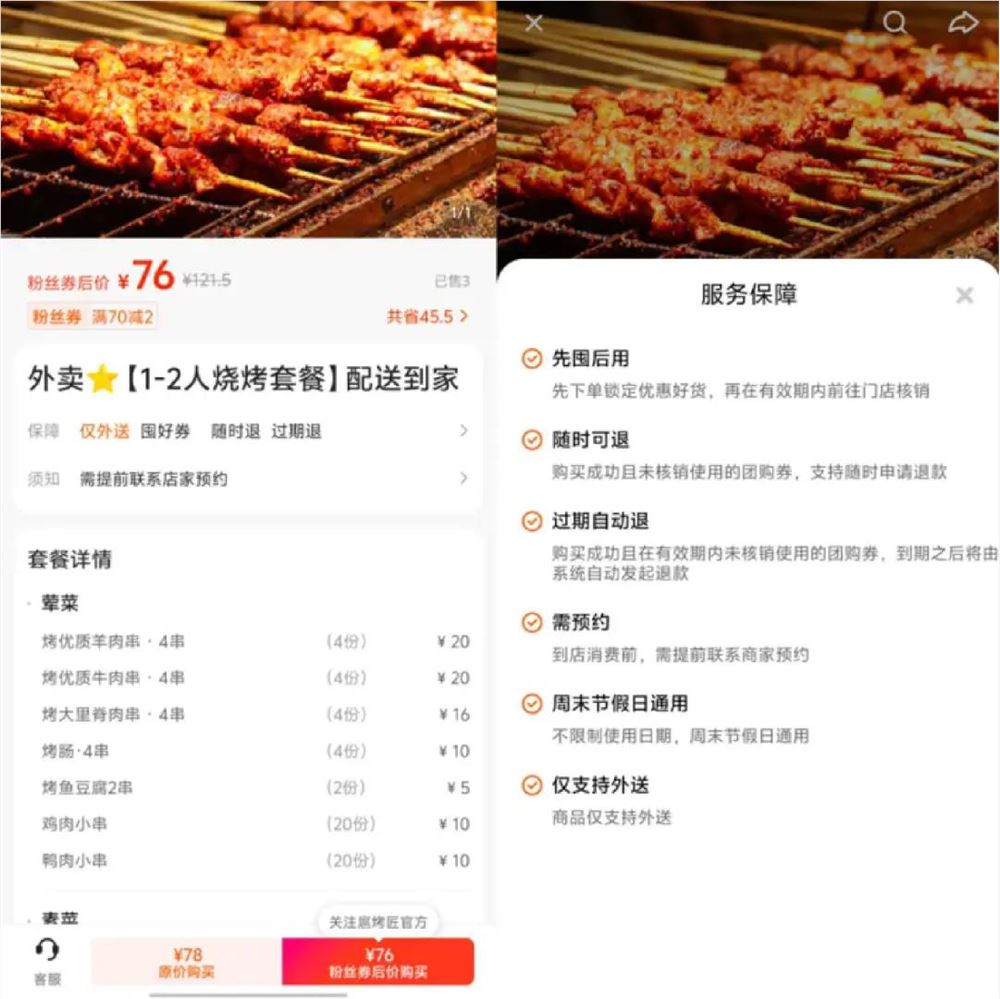Image resolution: width=1000 pixels, height=999 pixels.
Task: Contact customer service 客服
Action: tap(47, 961)
